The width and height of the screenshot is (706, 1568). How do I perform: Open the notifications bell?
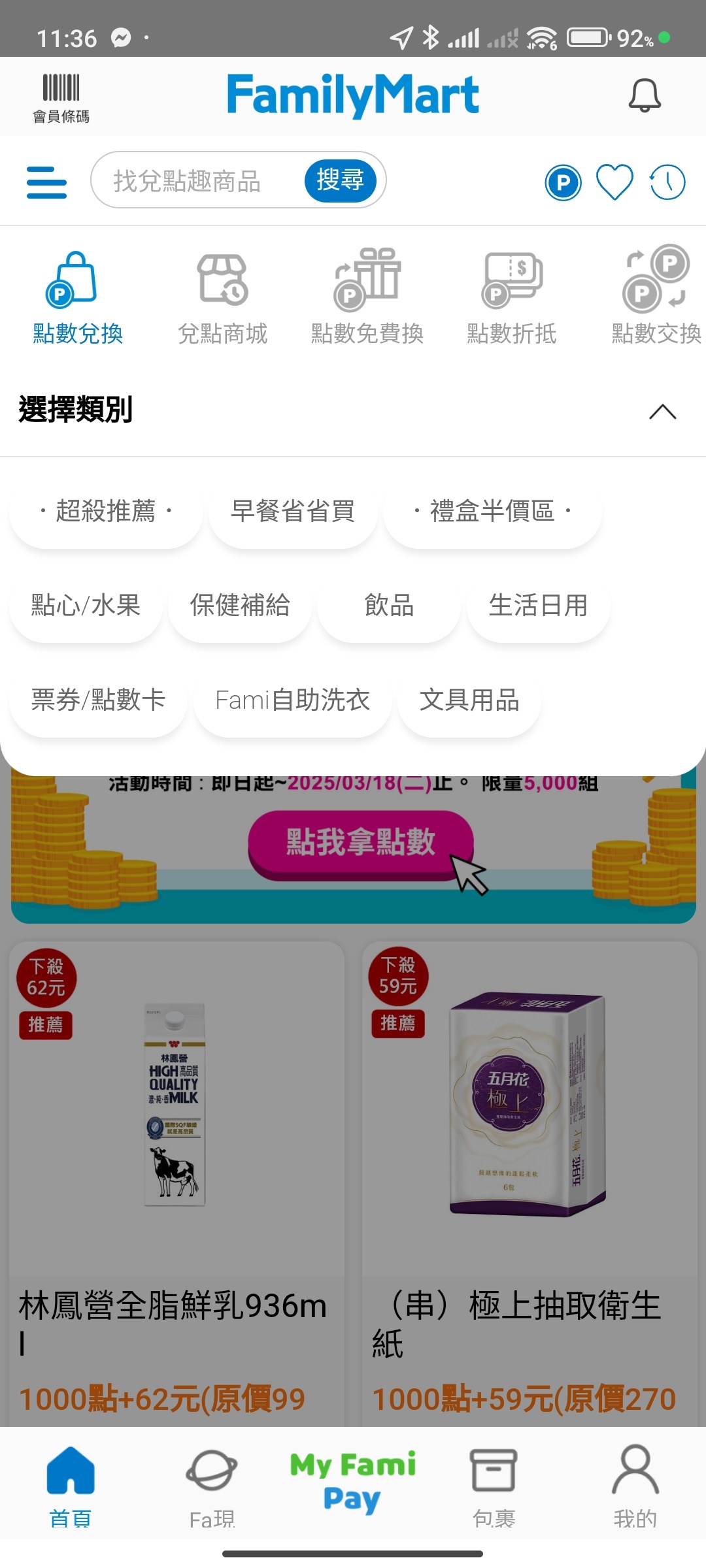pyautogui.click(x=645, y=96)
